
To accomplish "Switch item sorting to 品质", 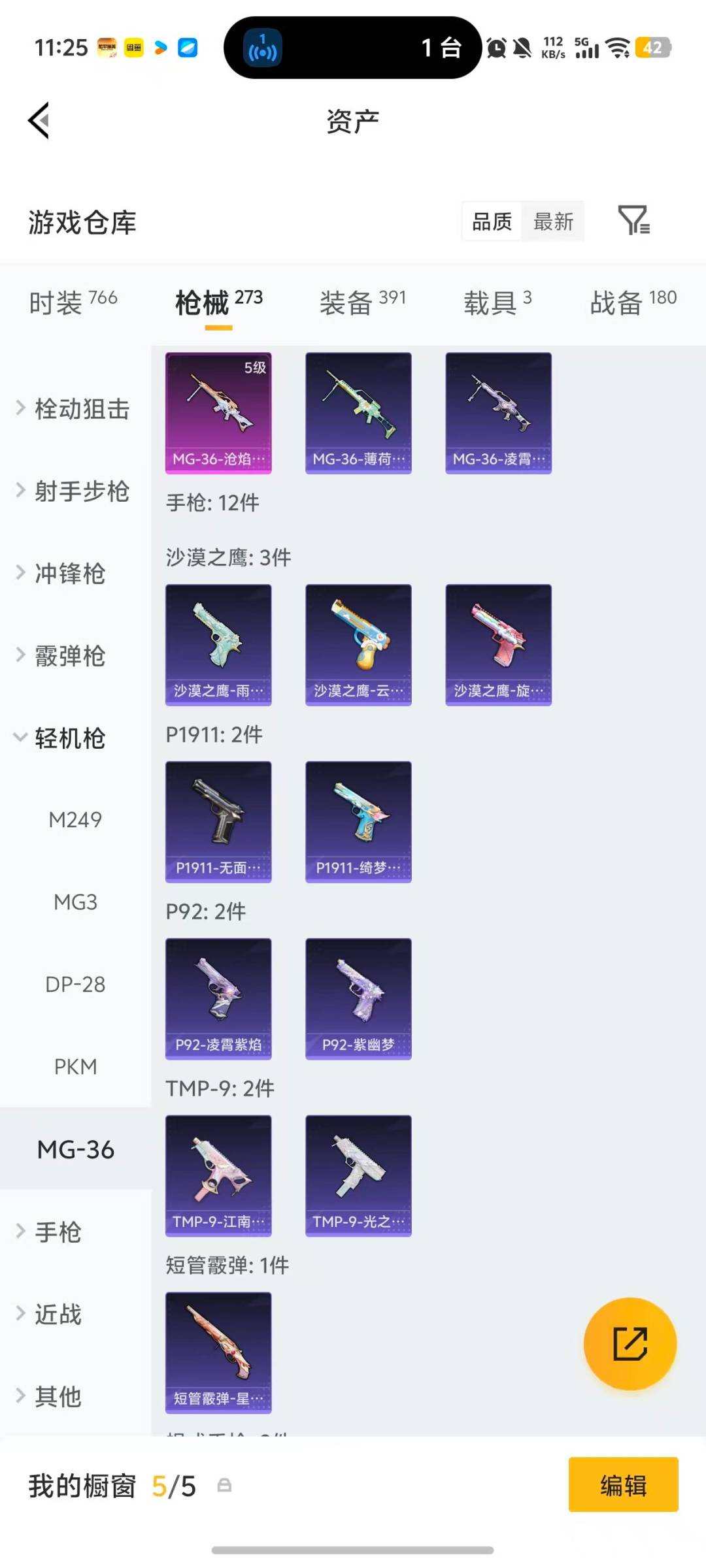I will click(x=492, y=222).
